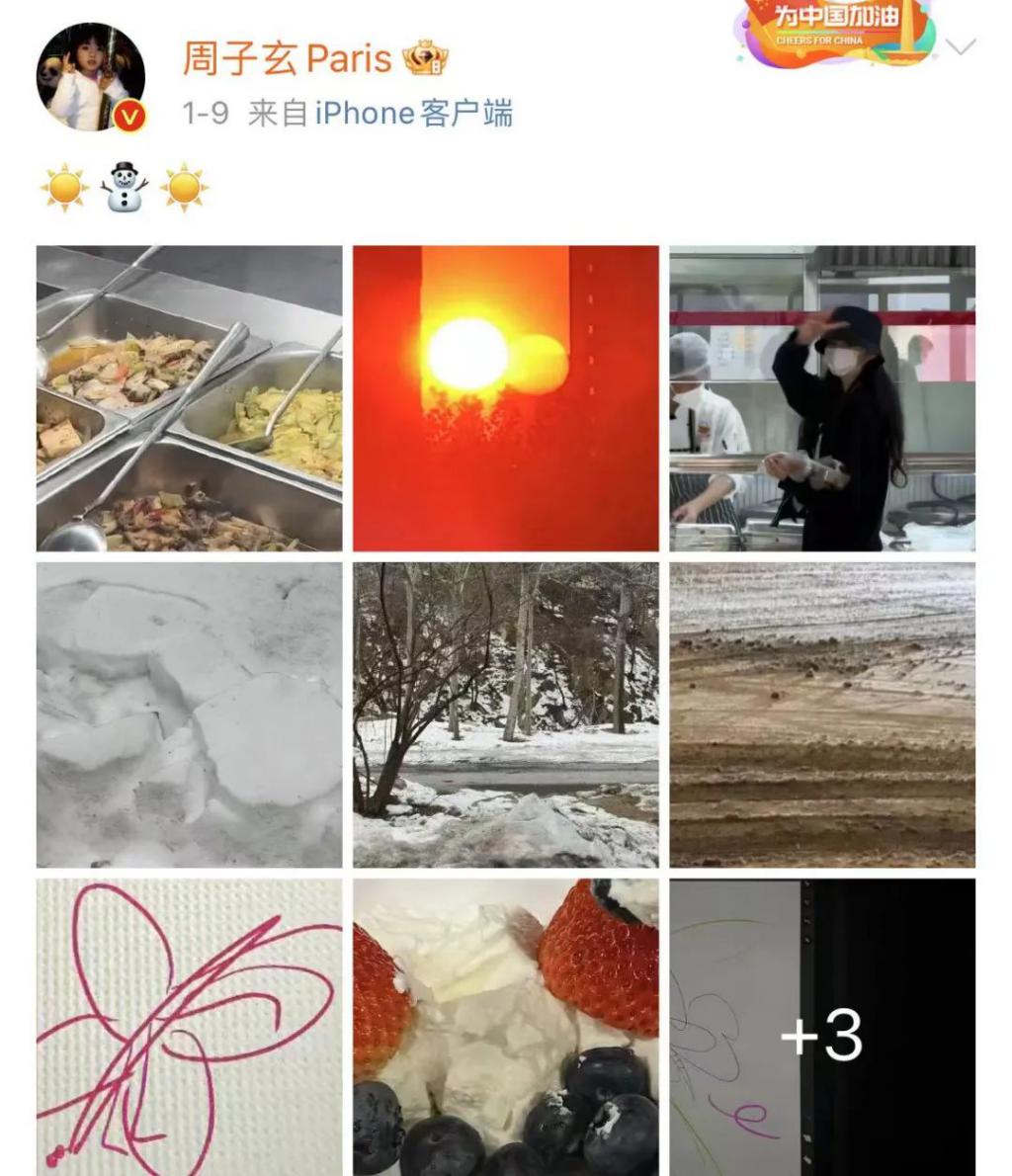Screen dimensions: 1012x1176
Task: Open the pink flower doodle photo
Action: [190, 1028]
